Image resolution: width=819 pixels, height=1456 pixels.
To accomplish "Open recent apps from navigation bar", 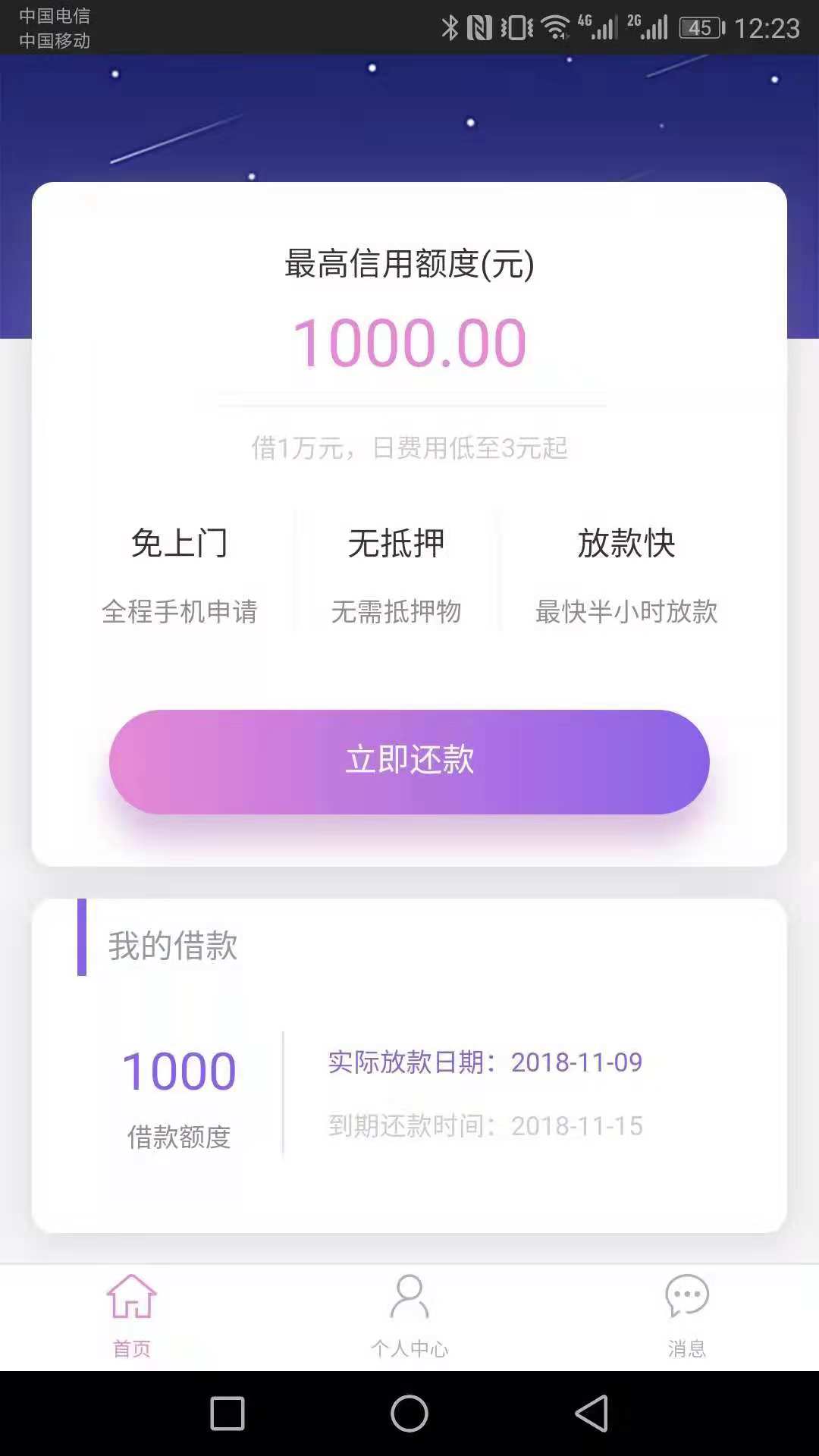I will pos(227,1414).
